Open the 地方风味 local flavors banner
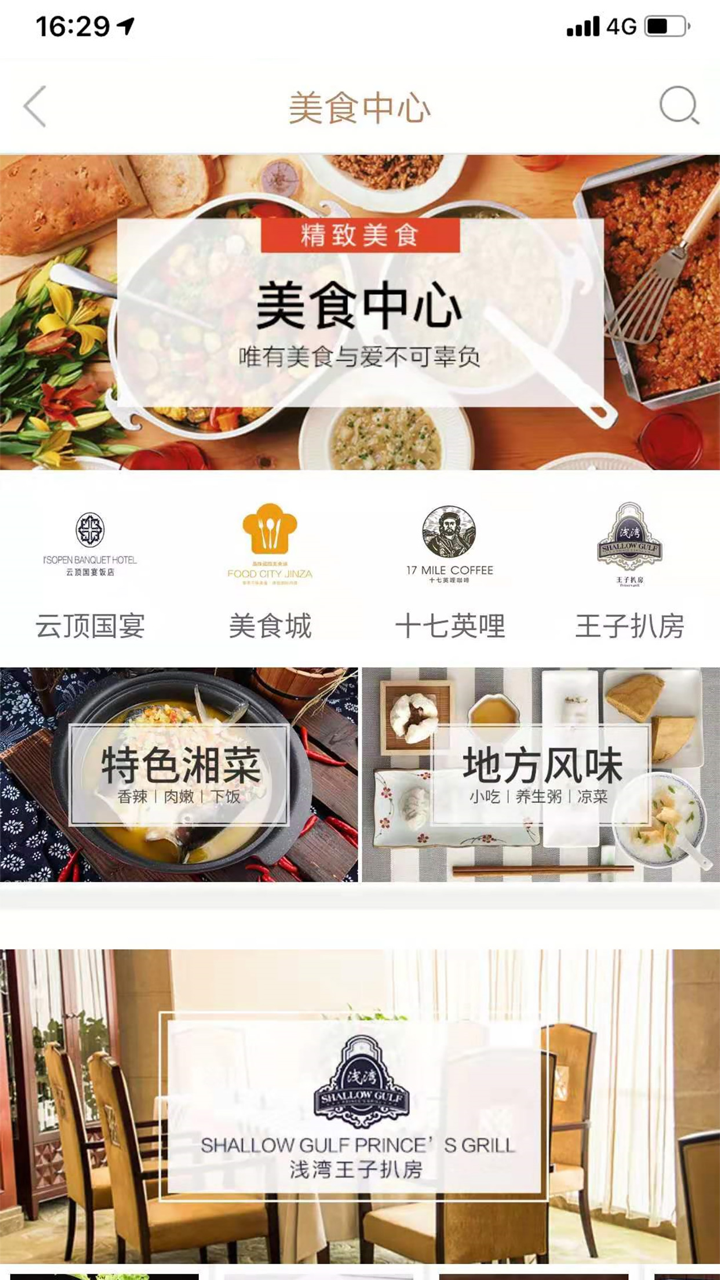Image resolution: width=720 pixels, height=1280 pixels. [540, 770]
